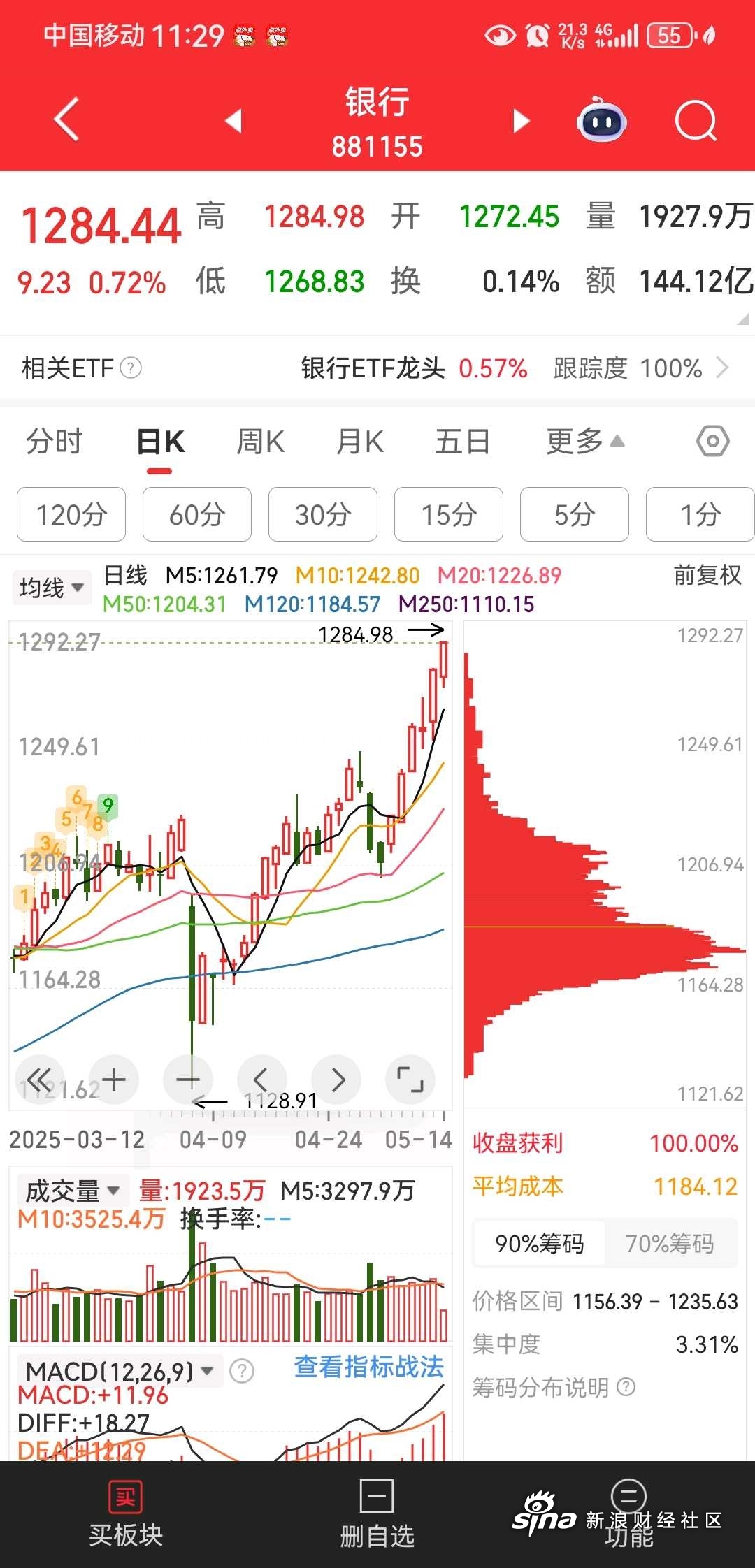Open the 均线 indicator dropdown
755x1568 pixels.
point(51,588)
